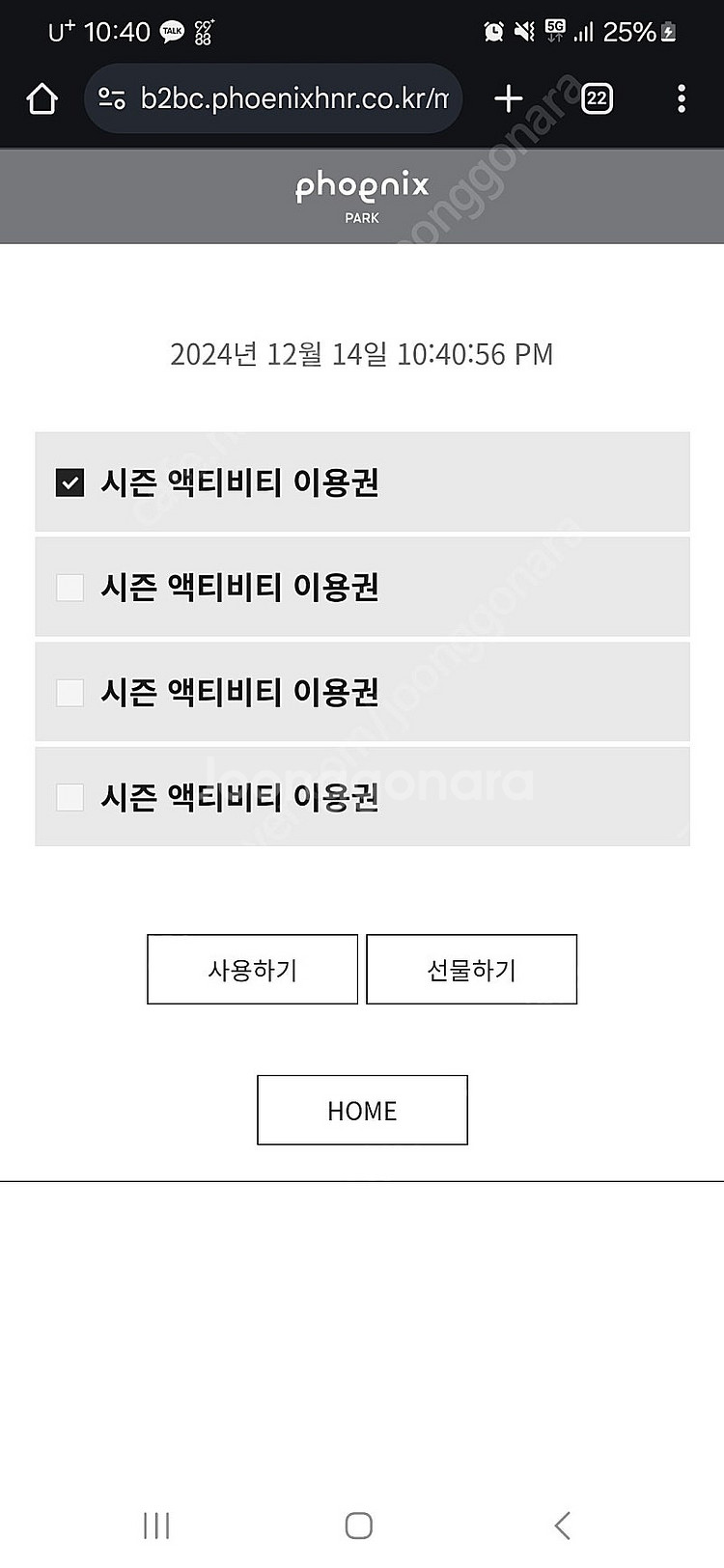The height and width of the screenshot is (1568, 724).
Task: Open the browser home page icon
Action: (42, 98)
